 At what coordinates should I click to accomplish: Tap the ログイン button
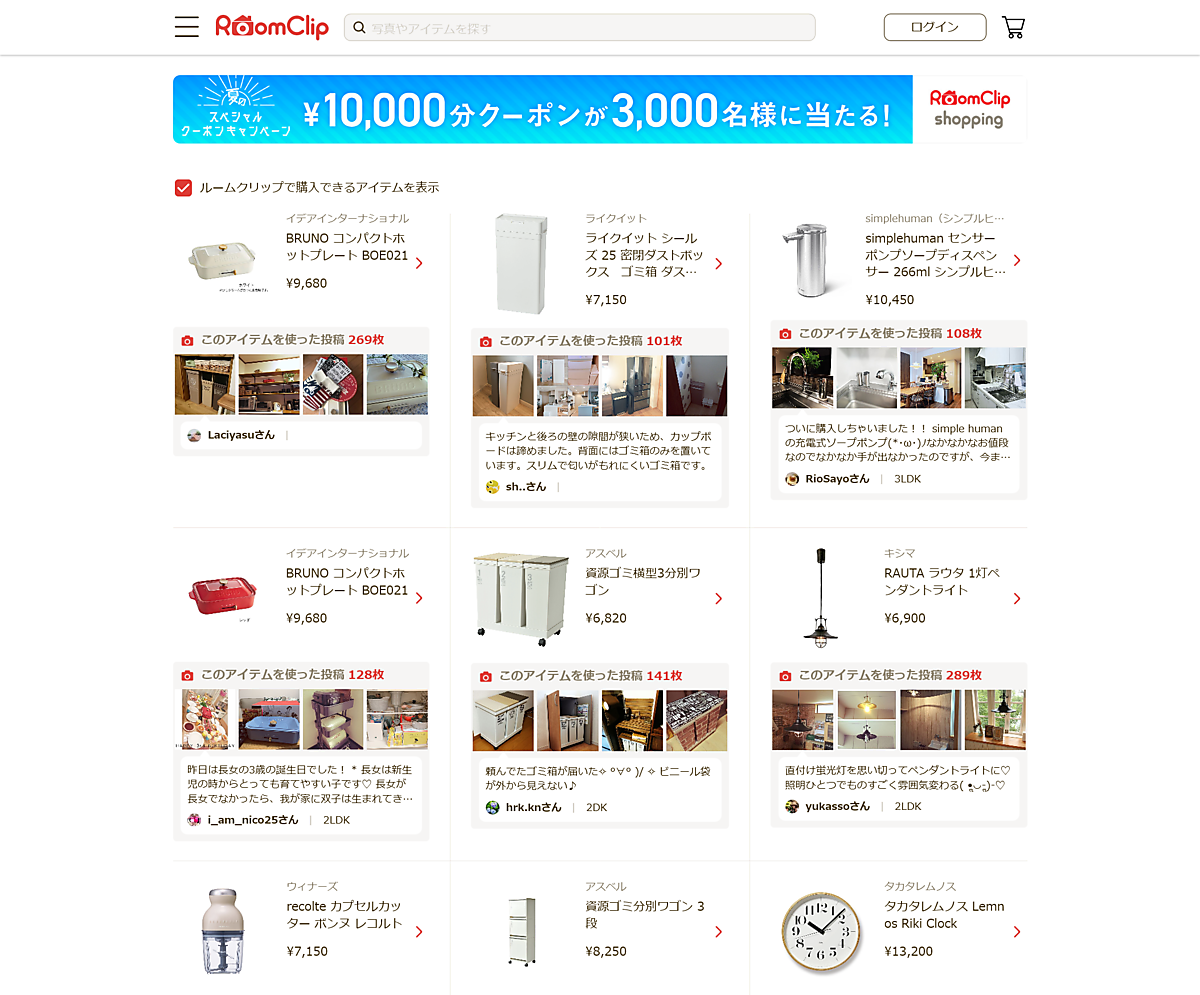tap(934, 27)
